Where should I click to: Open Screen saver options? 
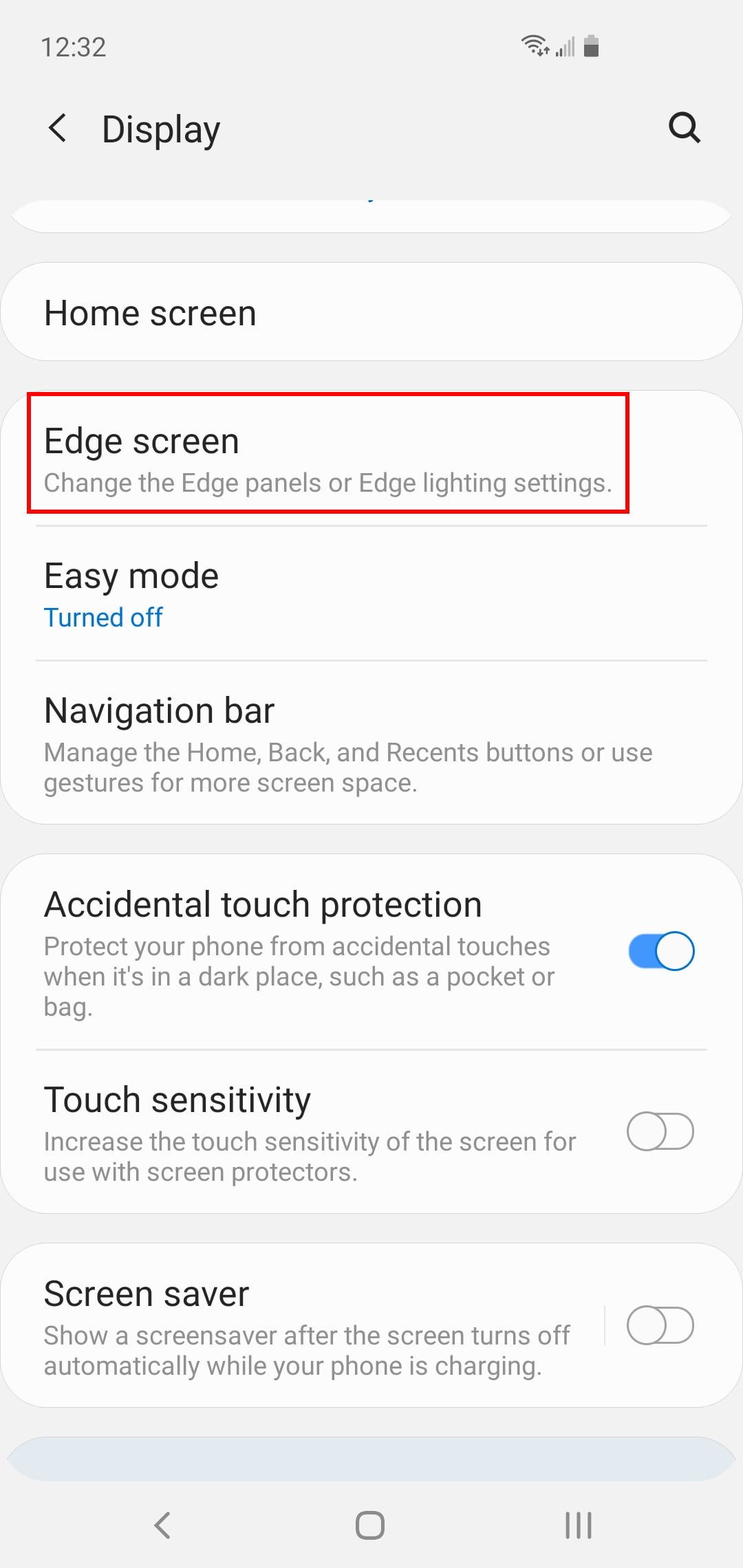306,1325
